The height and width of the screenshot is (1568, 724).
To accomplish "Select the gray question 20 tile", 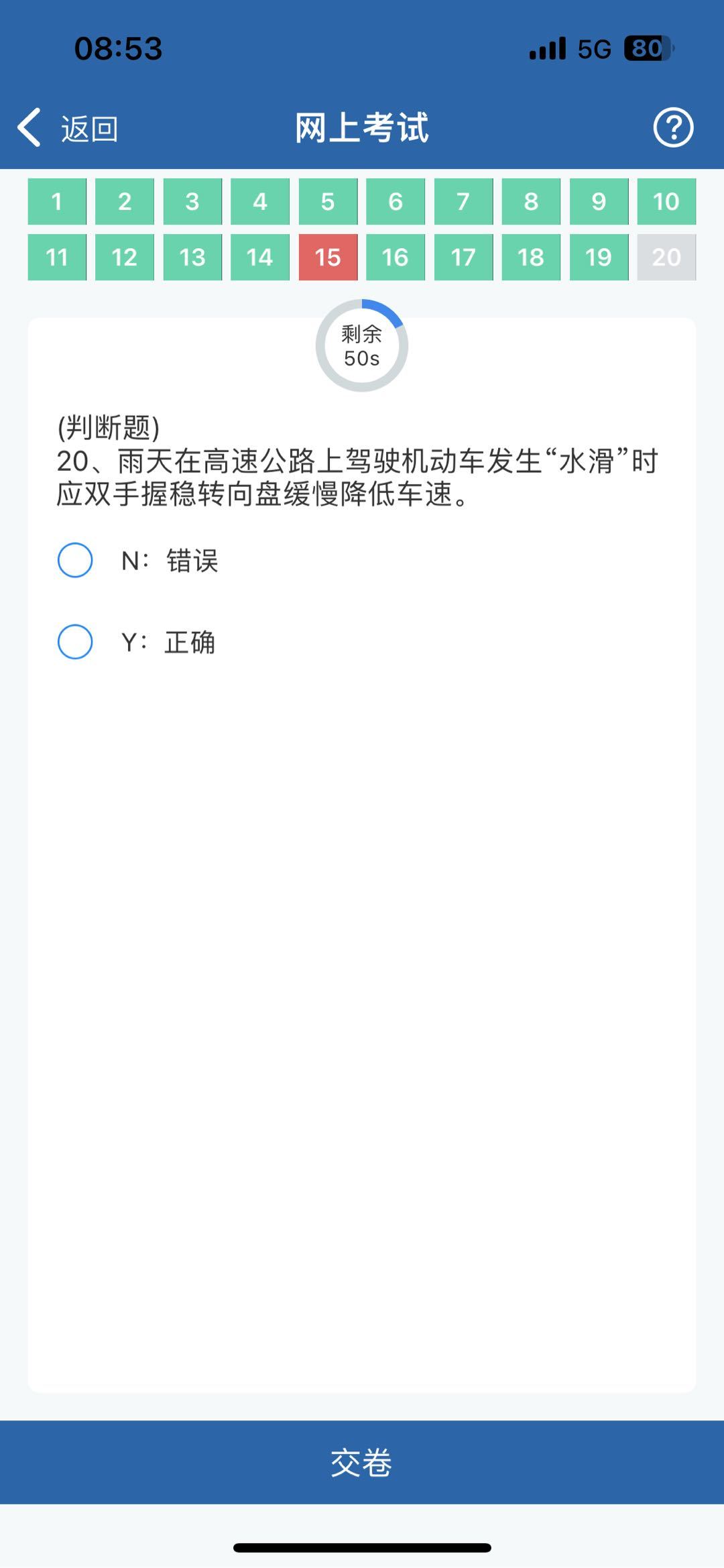I will pyautogui.click(x=666, y=257).
